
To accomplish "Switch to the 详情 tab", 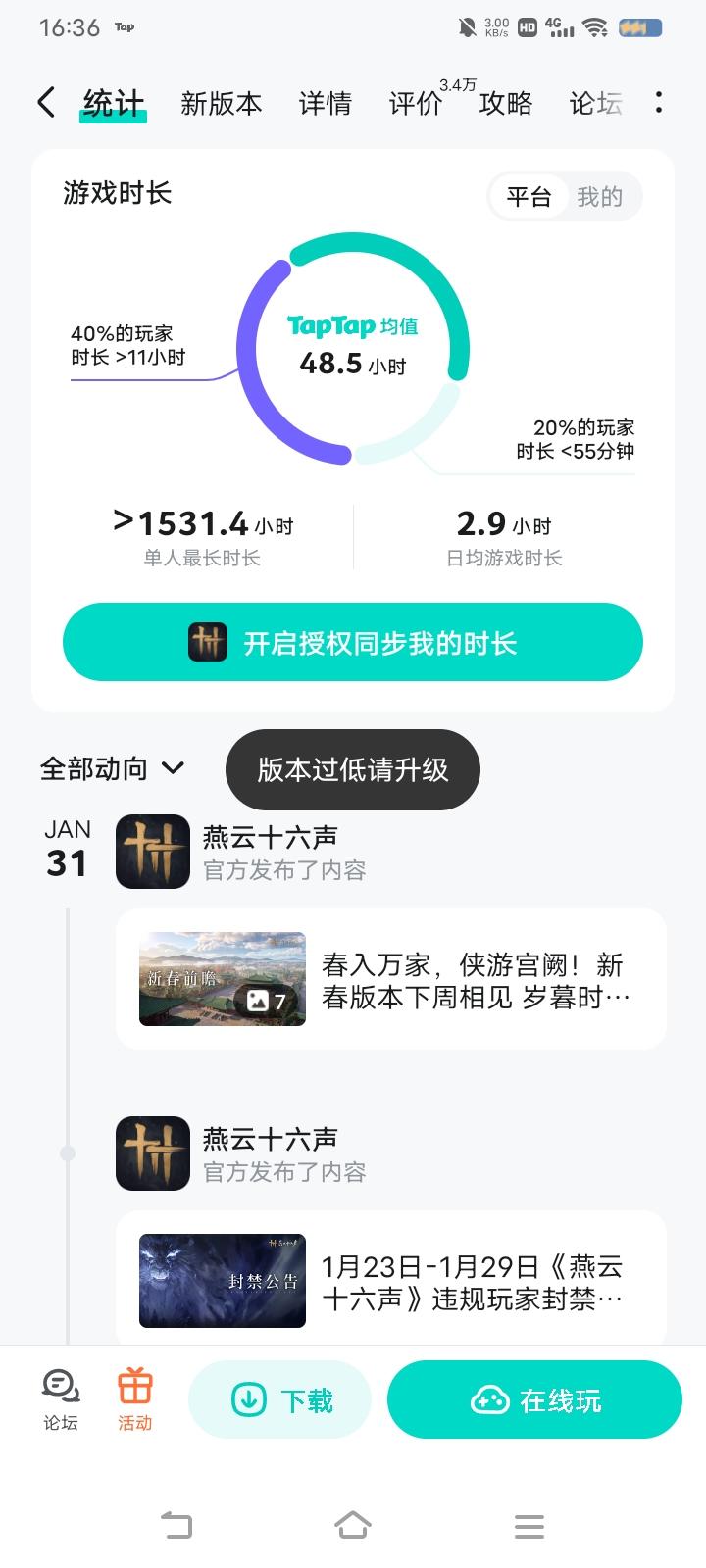I will click(325, 103).
